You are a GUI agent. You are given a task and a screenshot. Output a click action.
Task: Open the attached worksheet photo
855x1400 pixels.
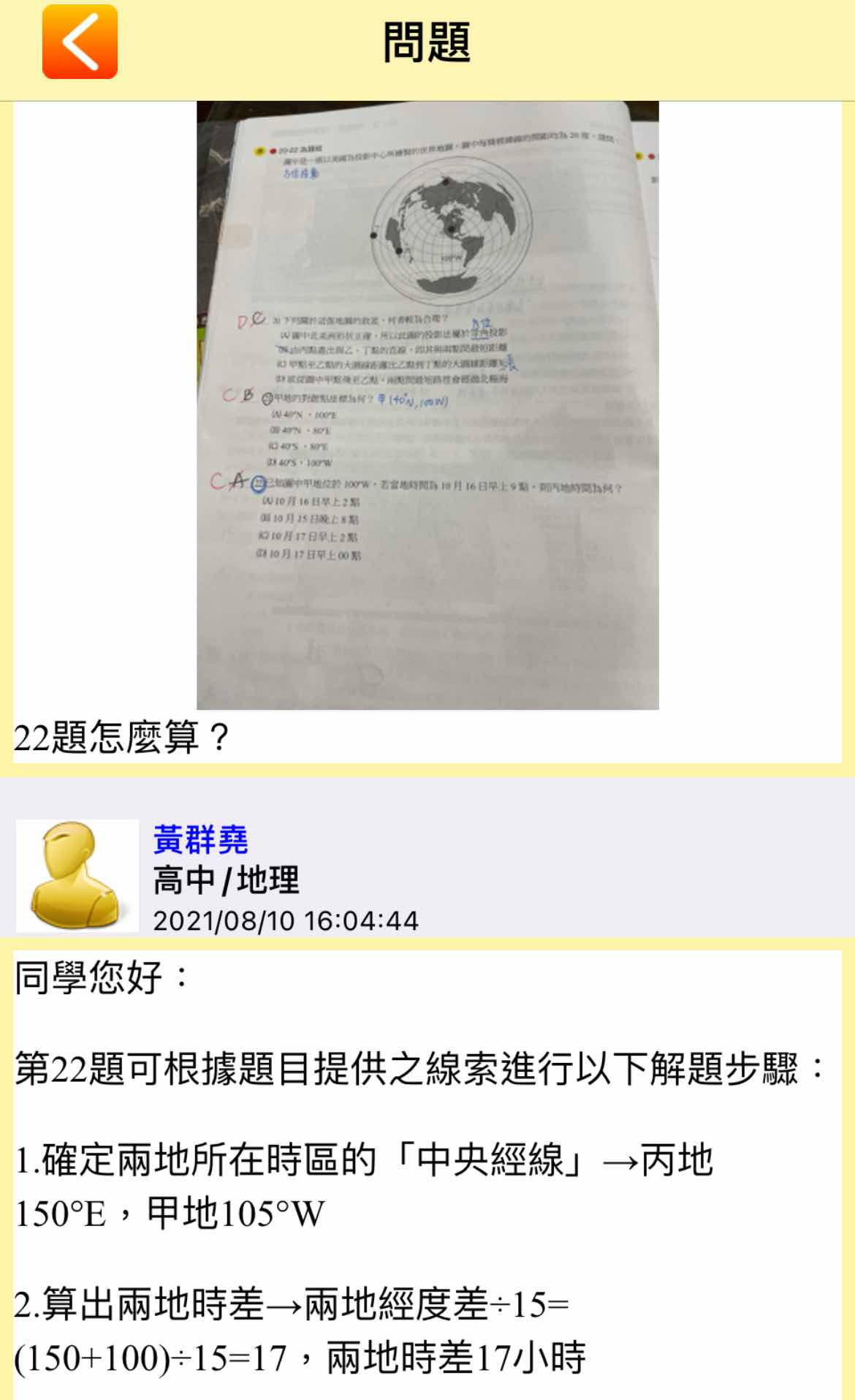427,405
